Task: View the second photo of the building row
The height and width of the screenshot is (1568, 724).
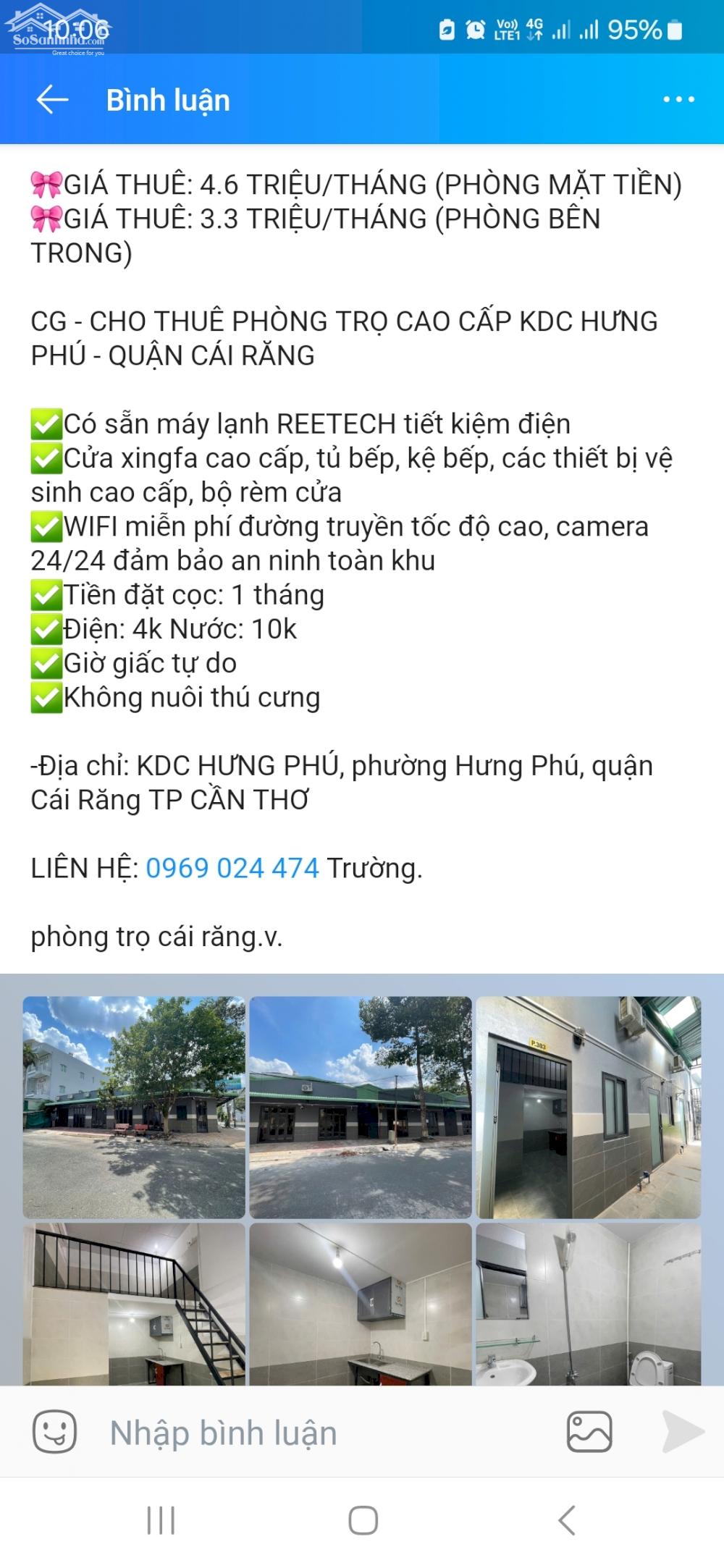Action: click(361, 1107)
